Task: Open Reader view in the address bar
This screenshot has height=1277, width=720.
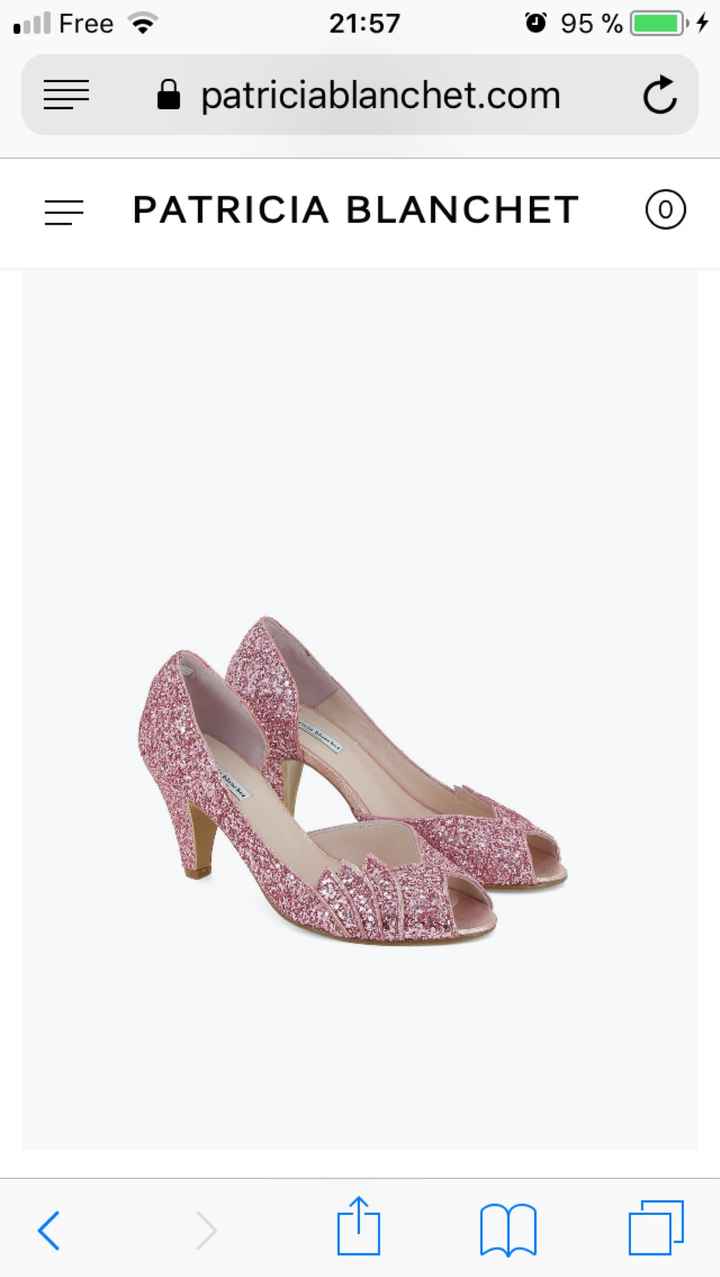Action: pyautogui.click(x=66, y=95)
